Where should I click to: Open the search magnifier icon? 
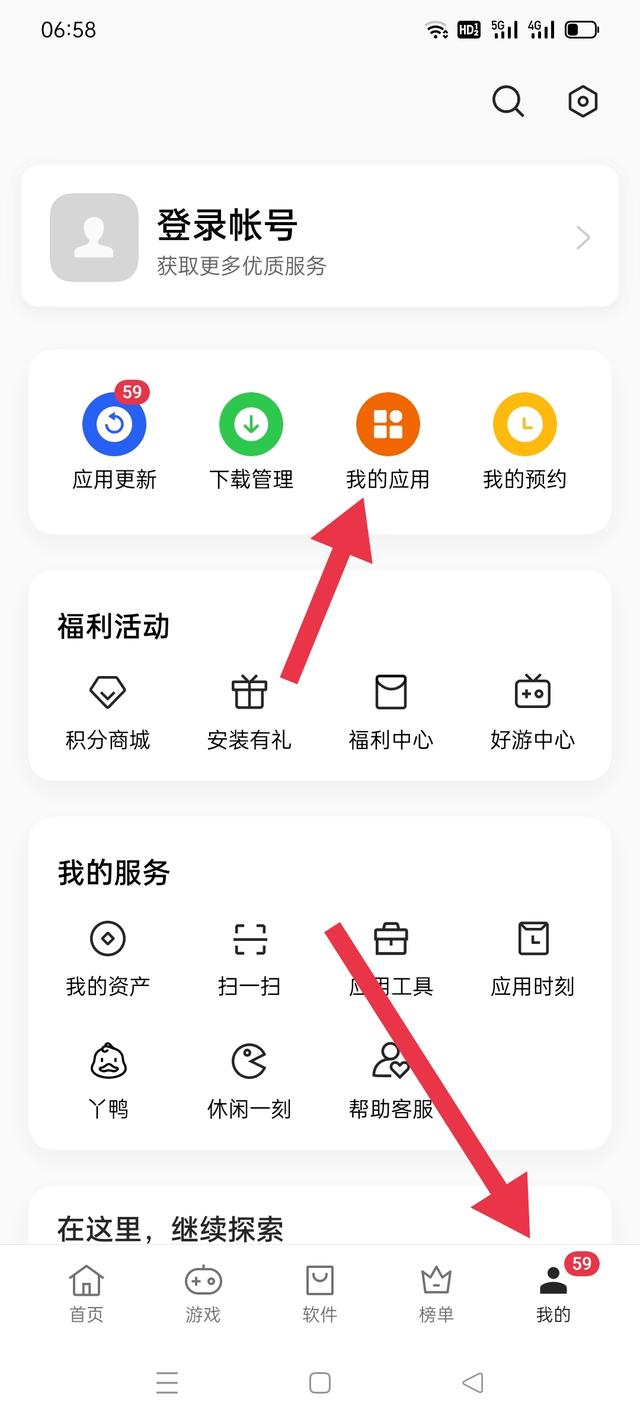[x=508, y=101]
